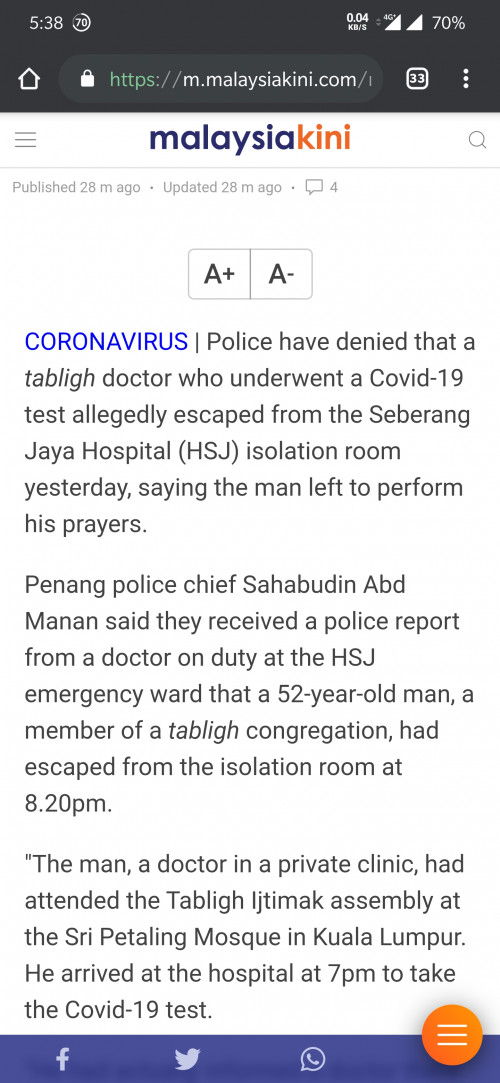The image size is (500, 1083).
Task: Share the article via WhatsApp
Action: (x=313, y=1059)
